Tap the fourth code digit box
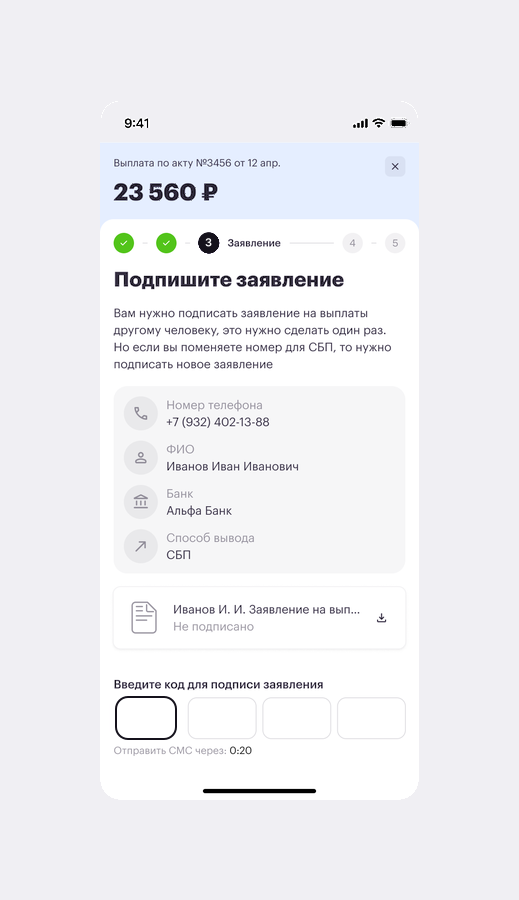 (x=371, y=718)
